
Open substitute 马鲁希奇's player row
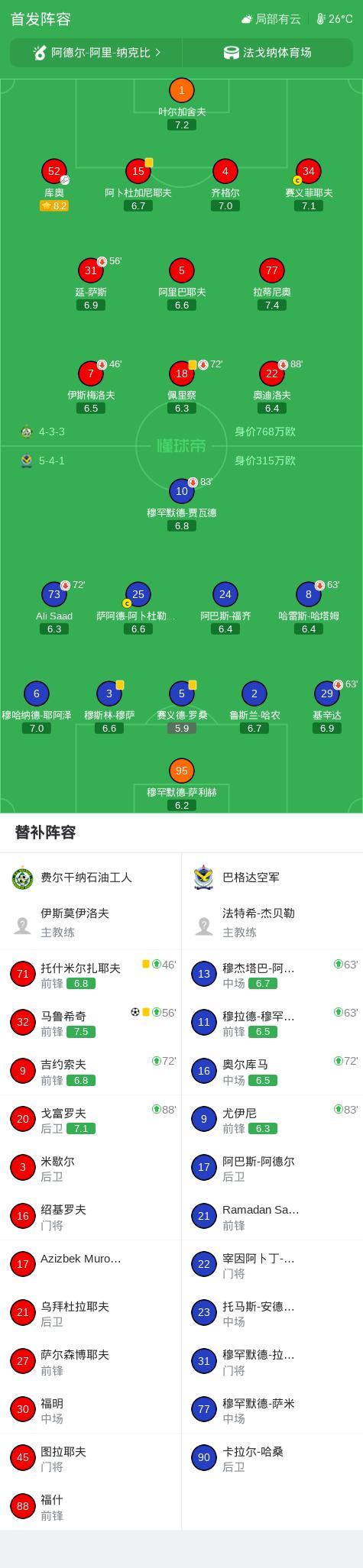click(91, 1022)
